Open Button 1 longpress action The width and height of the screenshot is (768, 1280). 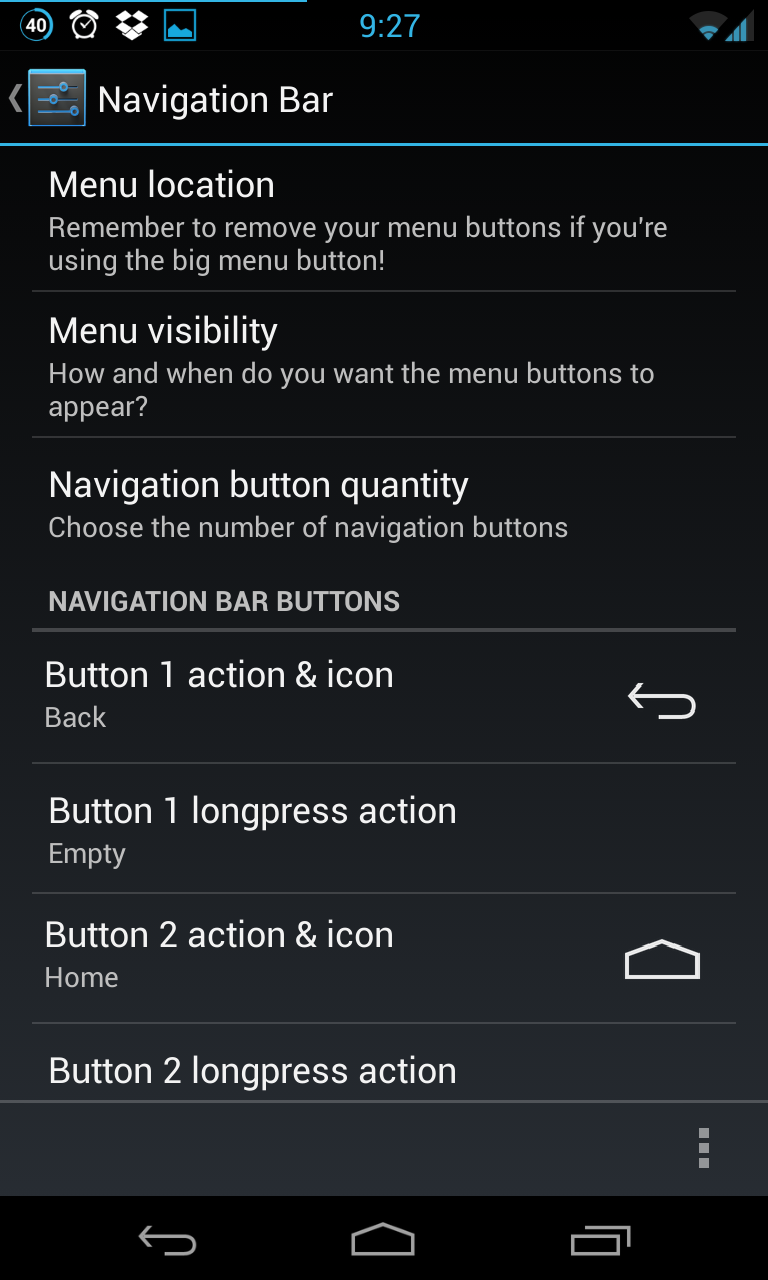tap(384, 829)
